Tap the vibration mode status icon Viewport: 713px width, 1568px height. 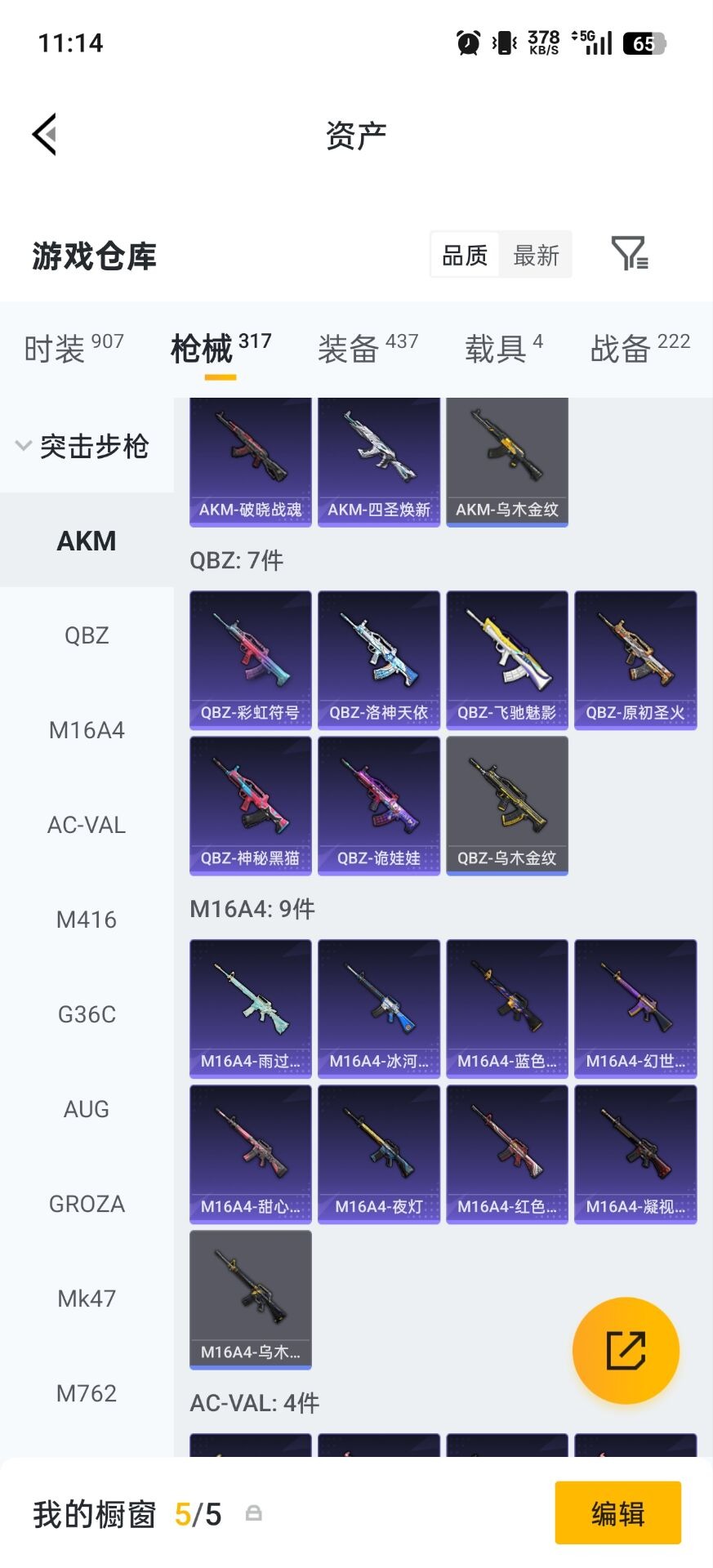504,41
